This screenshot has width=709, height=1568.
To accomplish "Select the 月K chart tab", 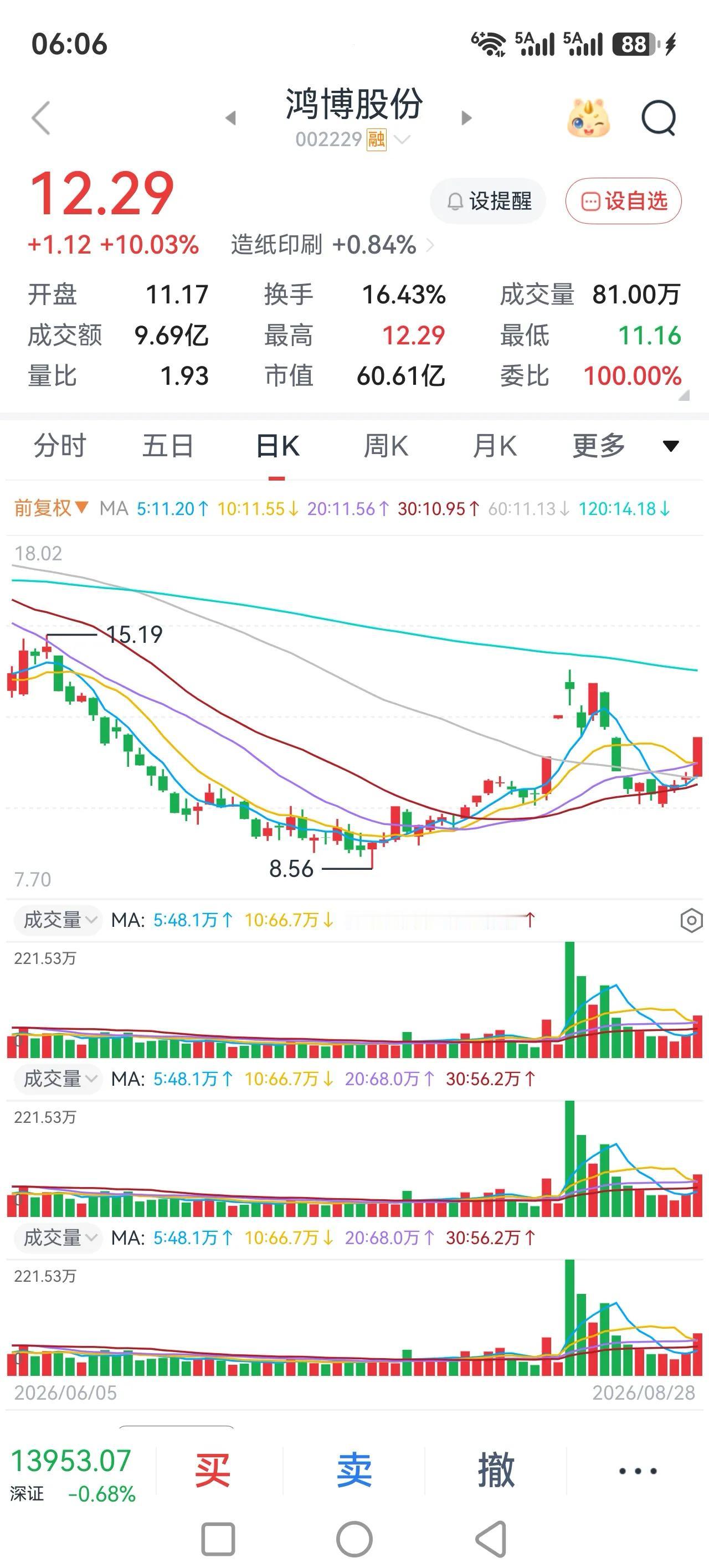I will [495, 446].
